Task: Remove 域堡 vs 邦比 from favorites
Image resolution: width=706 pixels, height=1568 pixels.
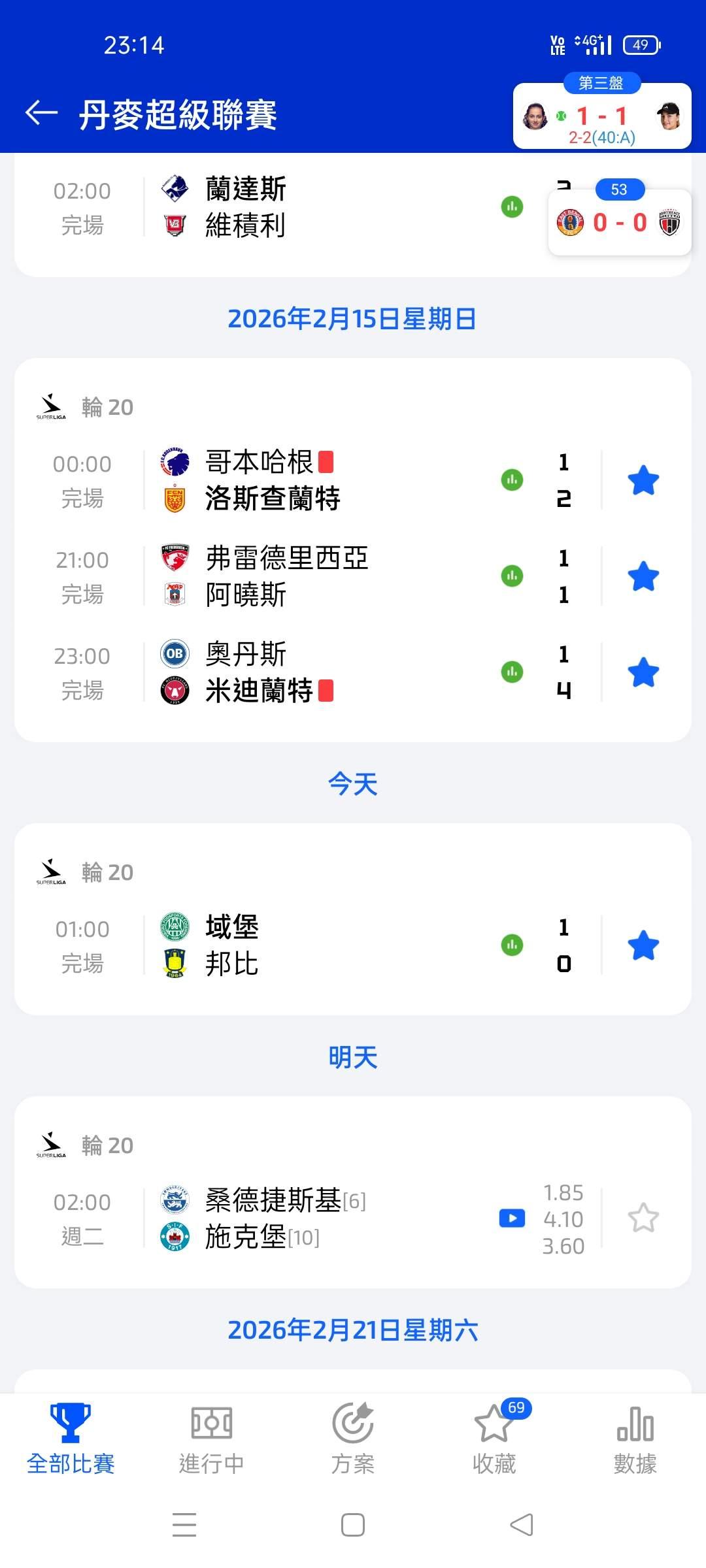Action: [643, 946]
